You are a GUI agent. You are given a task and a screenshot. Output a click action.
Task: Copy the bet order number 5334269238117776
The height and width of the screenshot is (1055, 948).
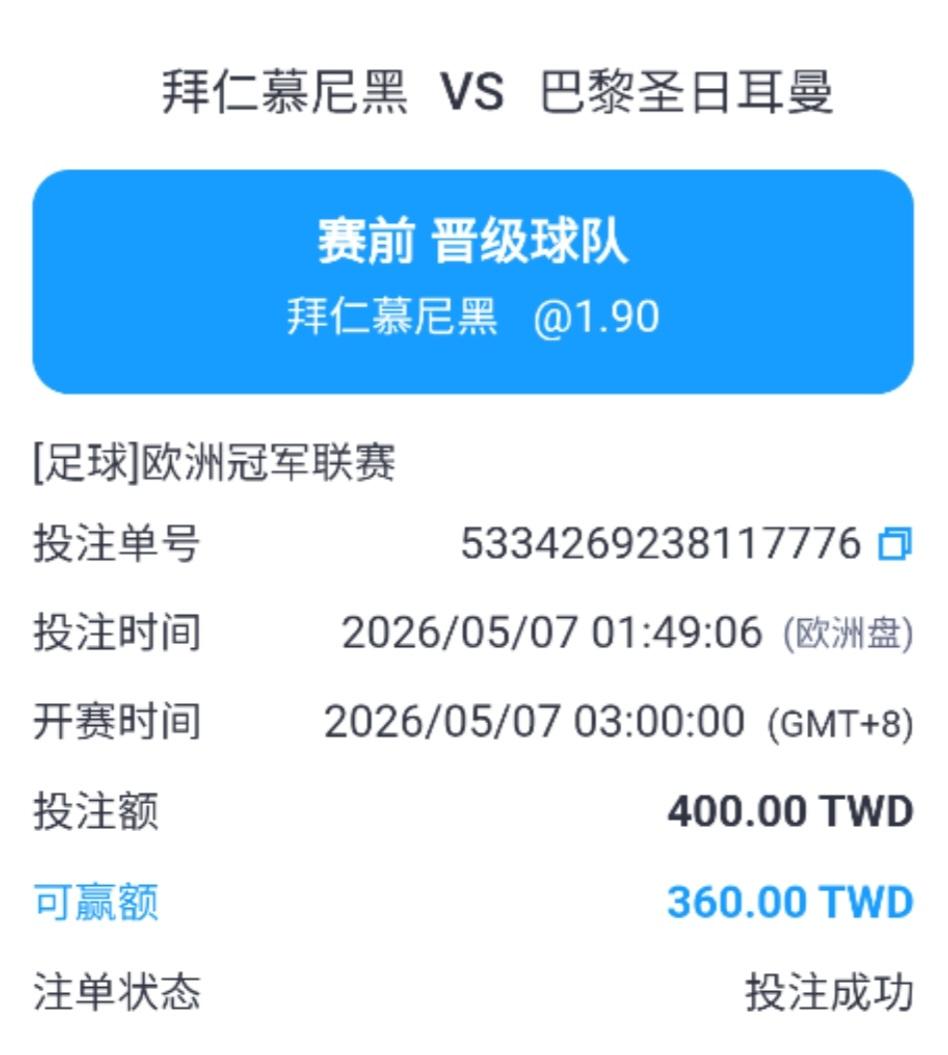click(895, 544)
